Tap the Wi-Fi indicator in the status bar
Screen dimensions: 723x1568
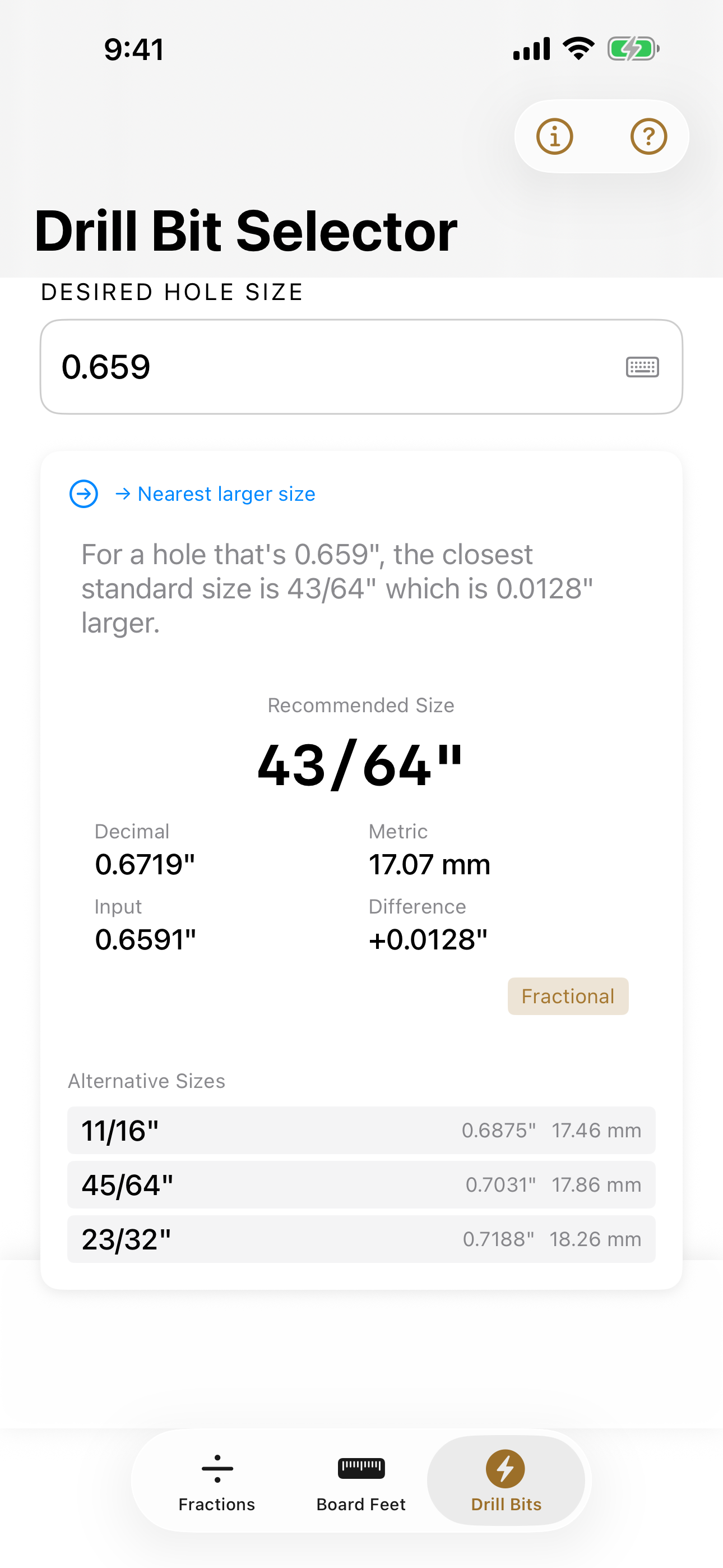578,48
